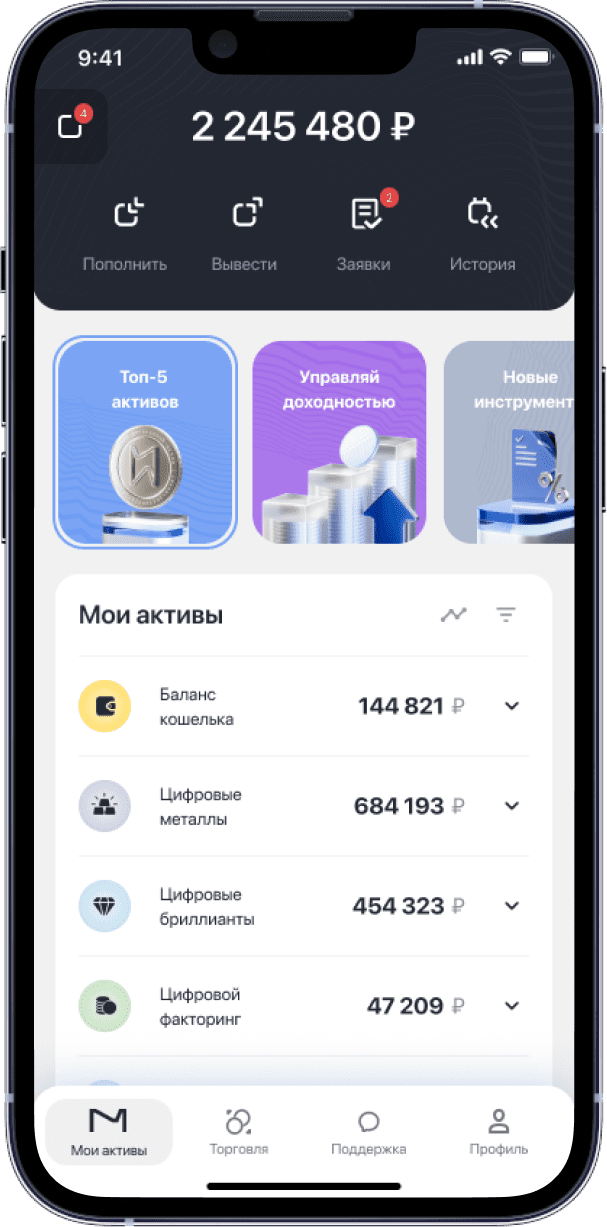This screenshot has height=1227, width=607.
Task: Open the notifications icon with badge 4
Action: pyautogui.click(x=70, y=126)
